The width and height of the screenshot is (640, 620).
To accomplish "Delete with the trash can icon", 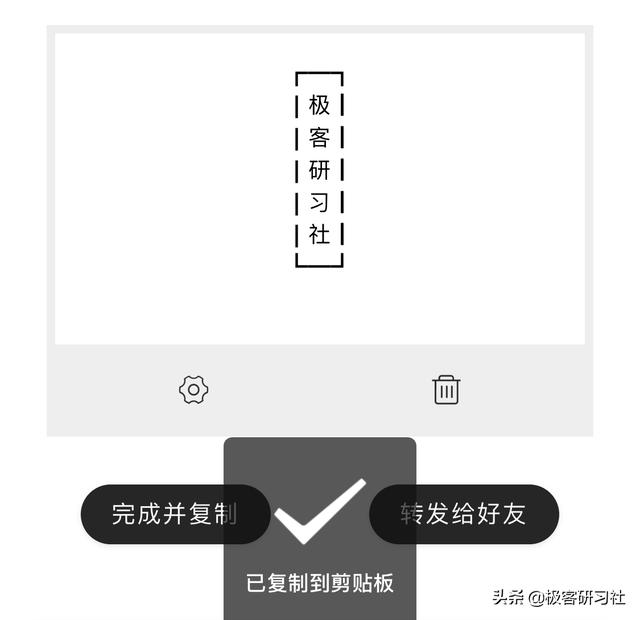I will tap(446, 389).
